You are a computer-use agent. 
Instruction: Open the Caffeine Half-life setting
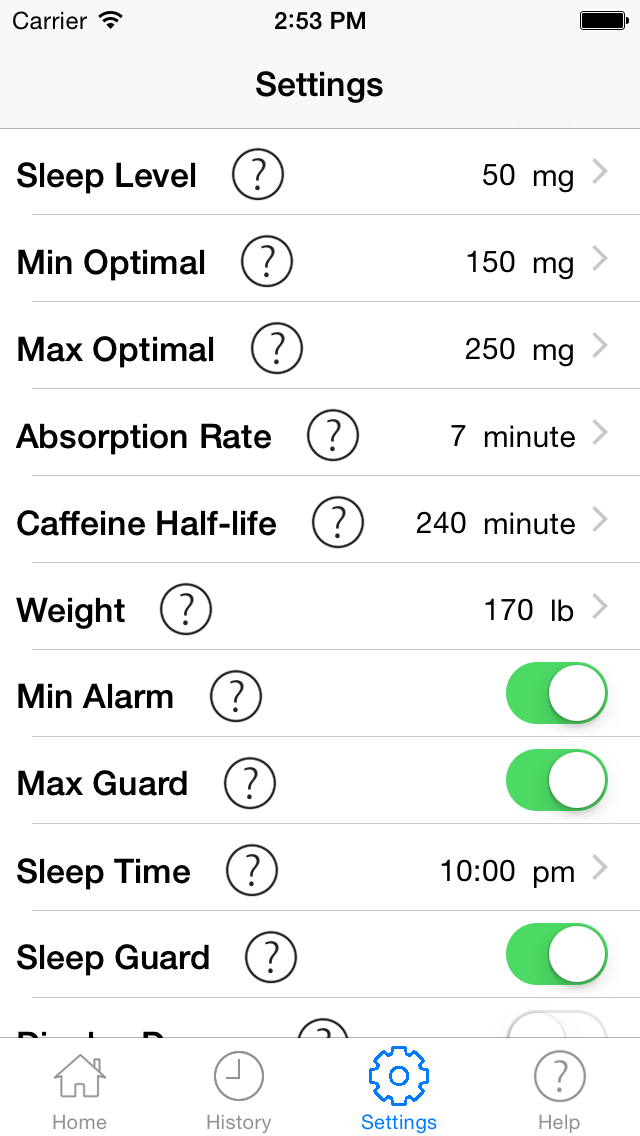(x=320, y=520)
